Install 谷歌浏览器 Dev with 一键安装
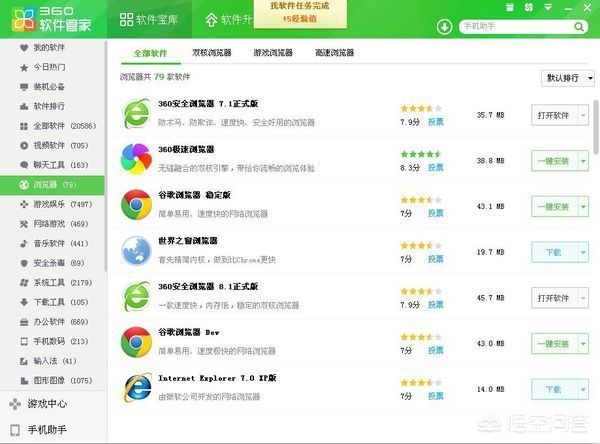 [x=553, y=343]
